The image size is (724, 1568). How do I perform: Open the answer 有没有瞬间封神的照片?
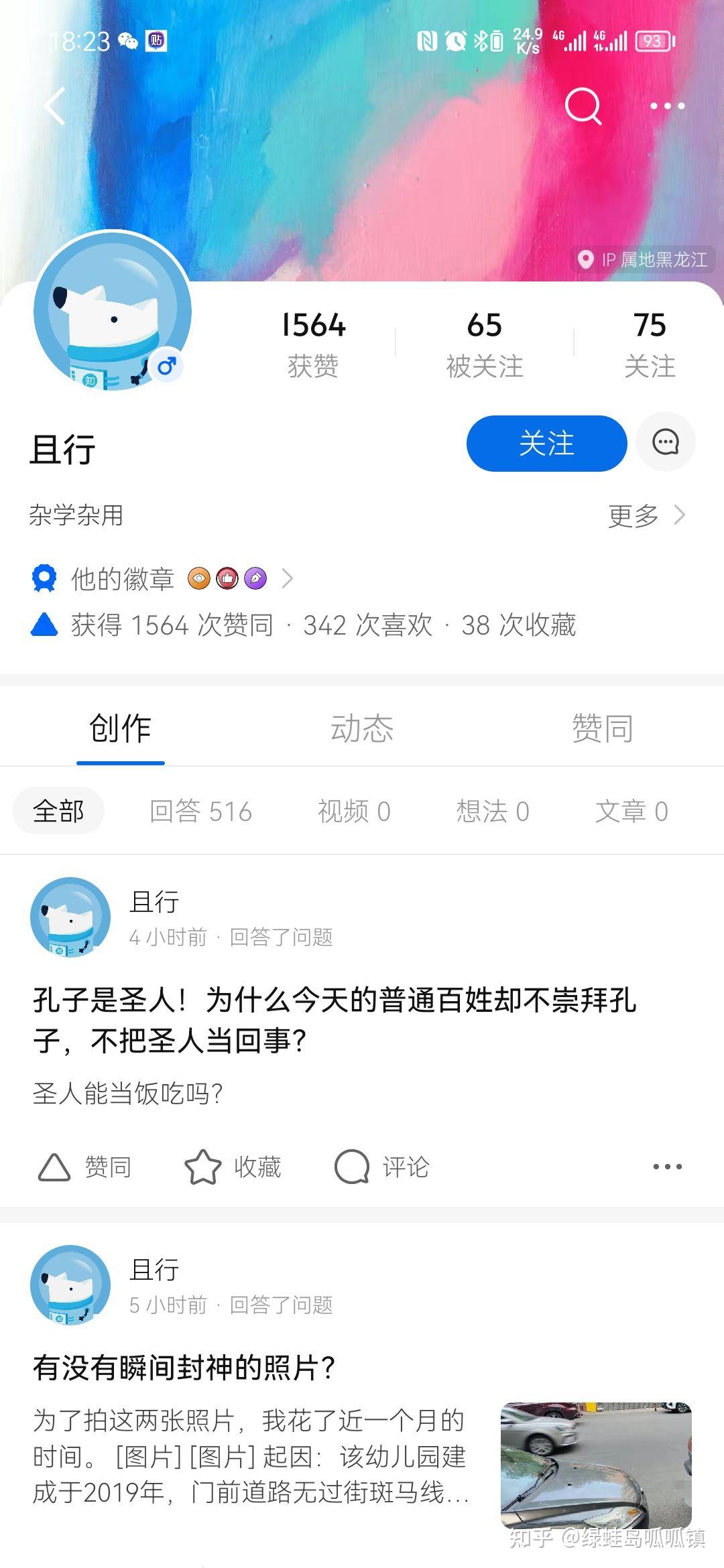click(x=184, y=1368)
